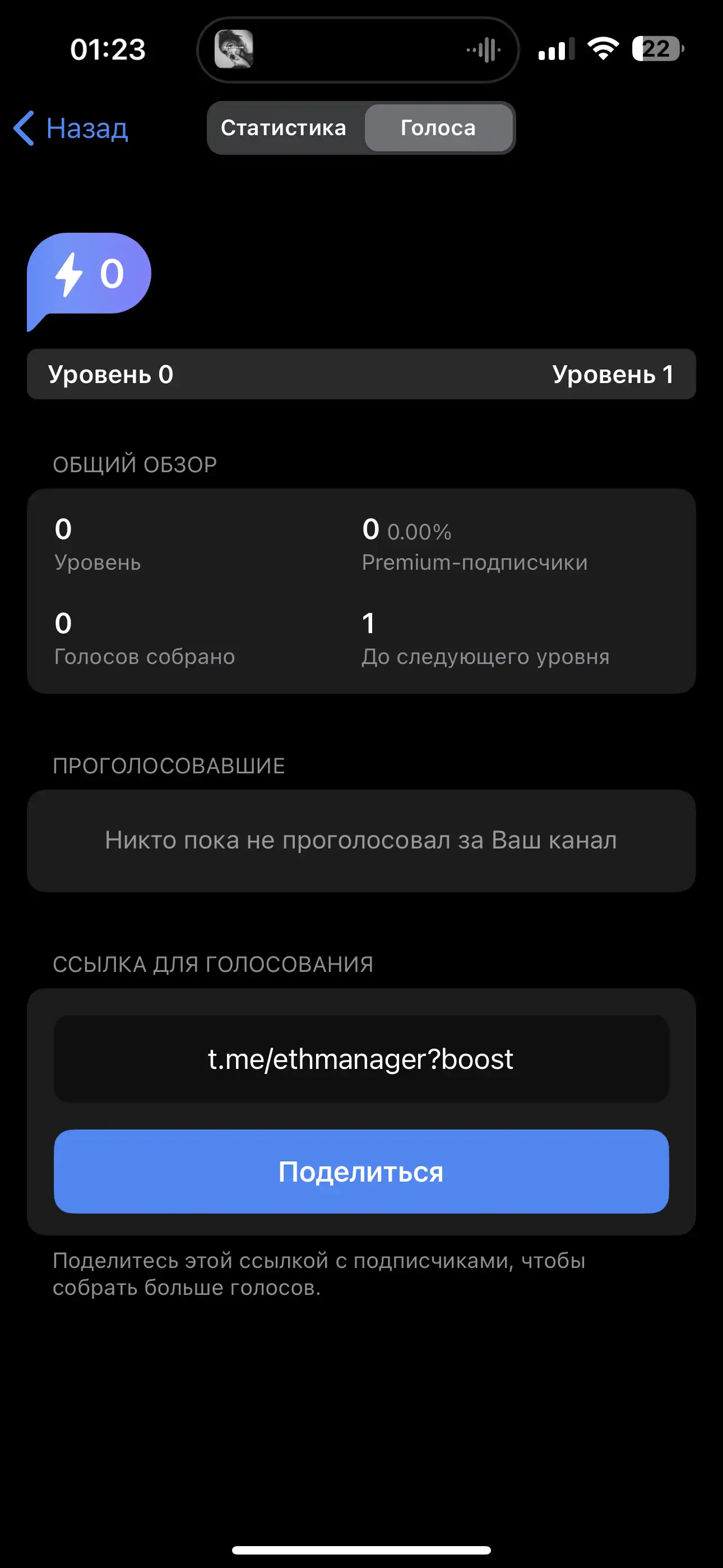Go back with the Назад button
The height and width of the screenshot is (1568, 723).
pyautogui.click(x=71, y=128)
